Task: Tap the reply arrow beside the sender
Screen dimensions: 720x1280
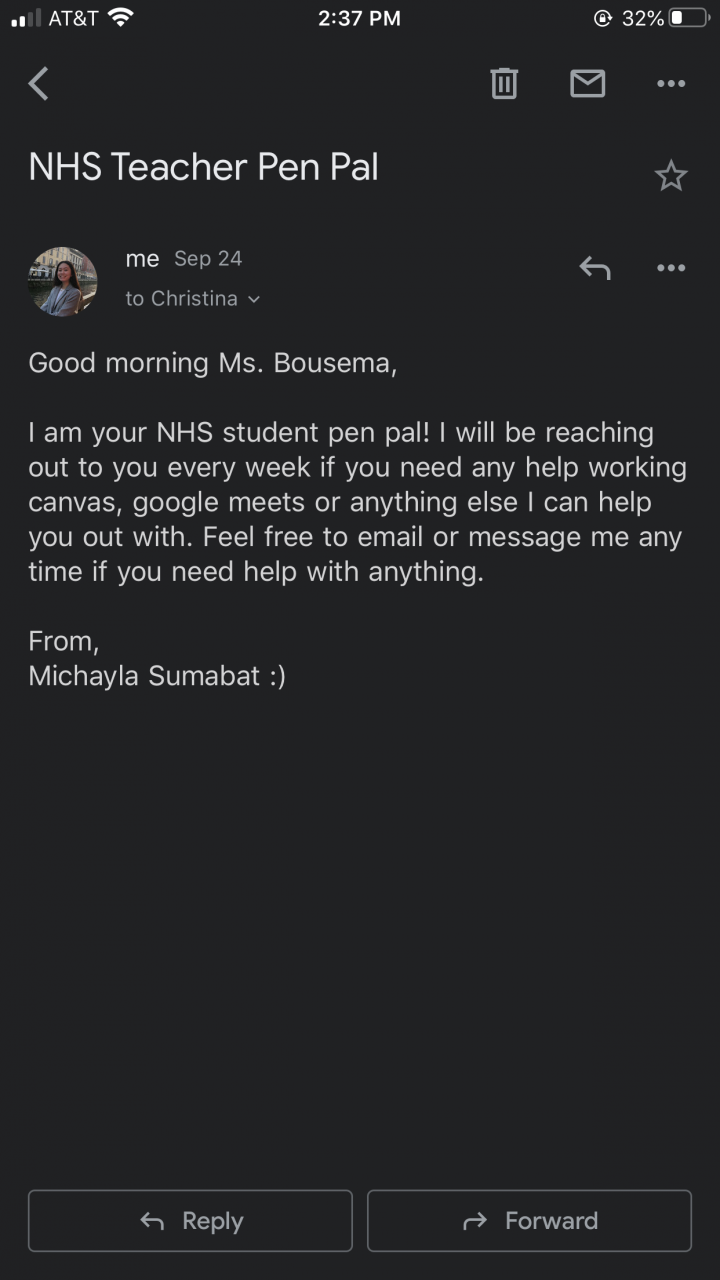Action: 595,268
